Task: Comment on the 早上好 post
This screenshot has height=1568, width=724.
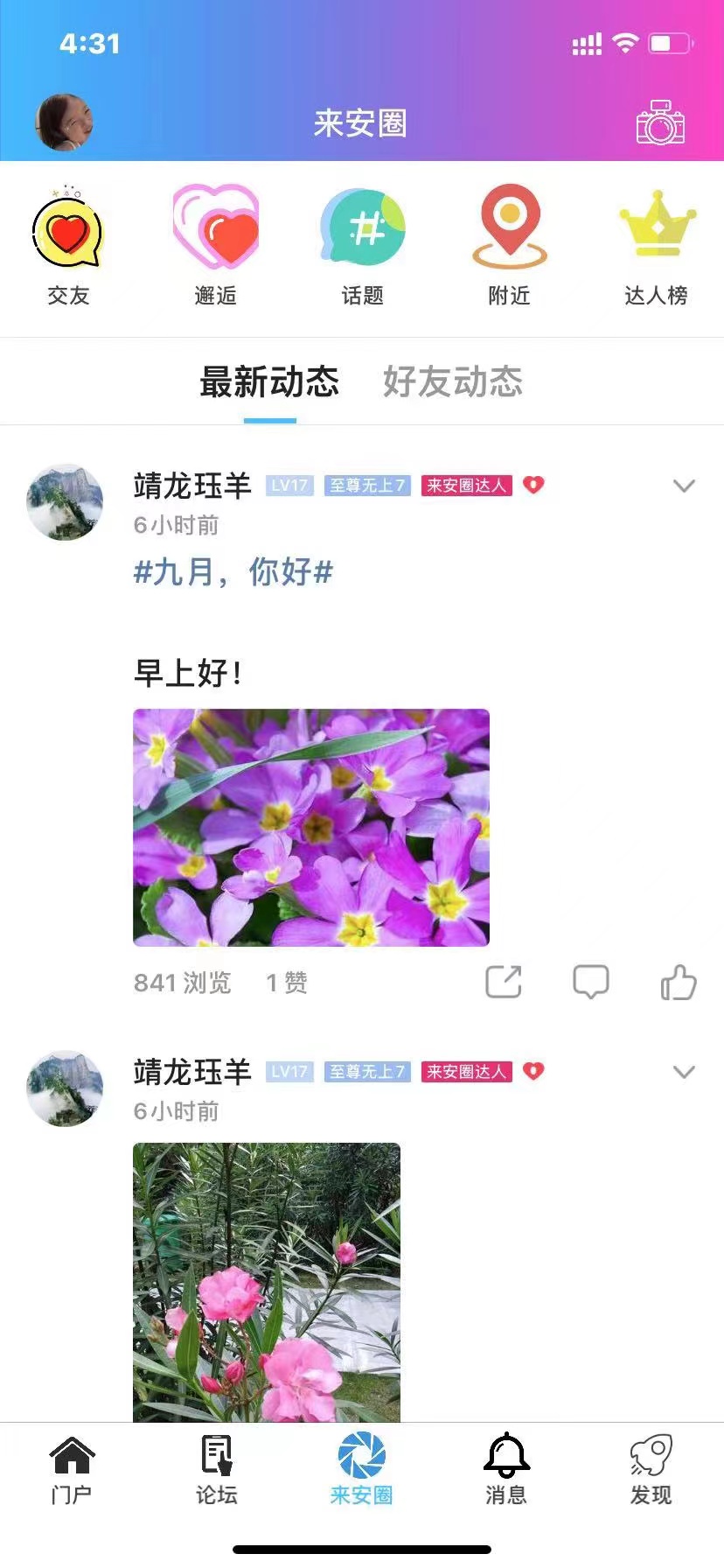Action: [x=590, y=982]
